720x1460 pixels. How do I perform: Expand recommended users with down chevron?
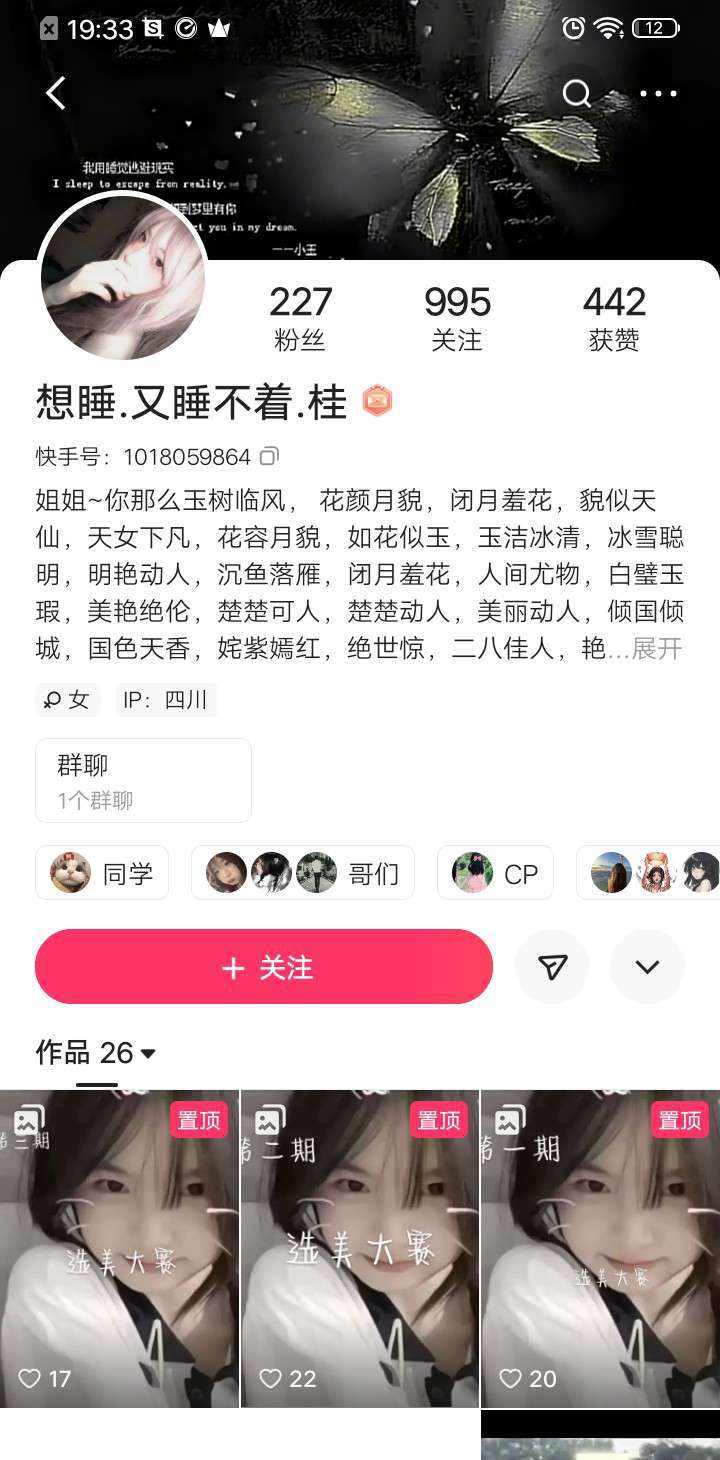click(647, 967)
